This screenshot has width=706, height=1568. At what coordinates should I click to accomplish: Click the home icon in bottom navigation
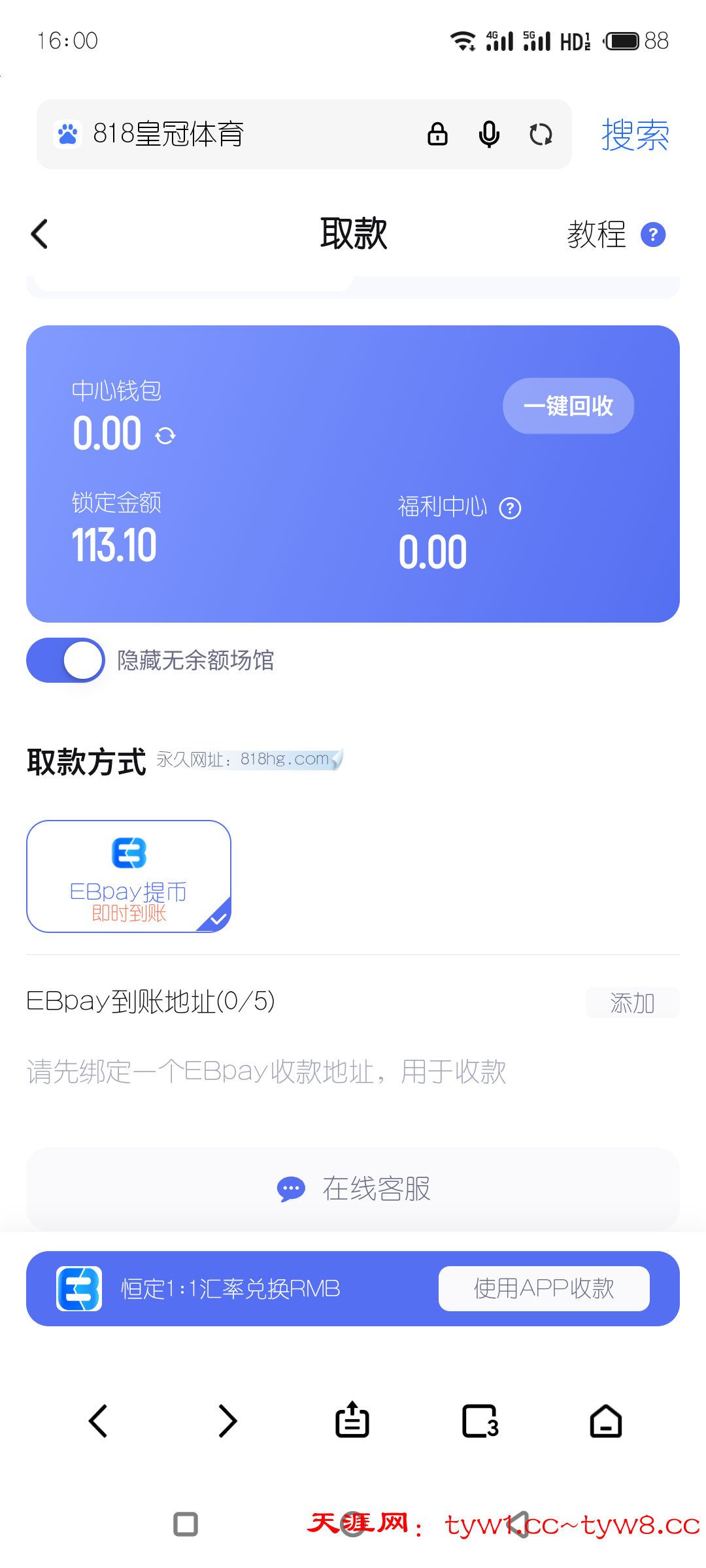click(x=605, y=1421)
